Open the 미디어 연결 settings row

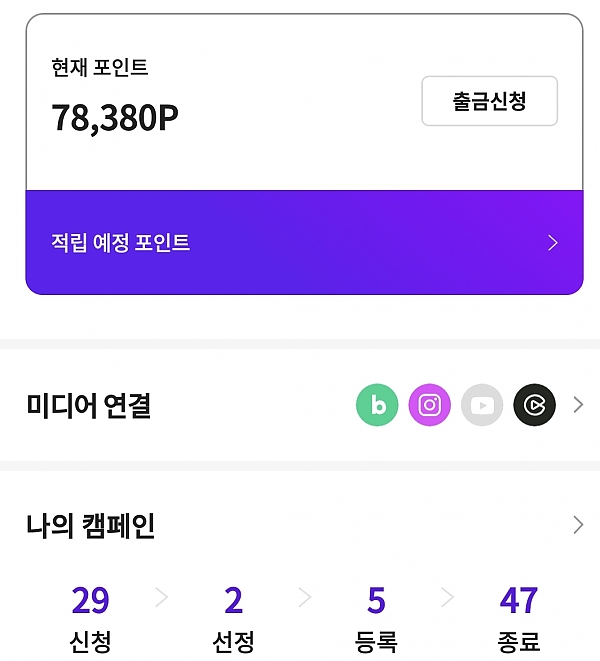point(300,405)
